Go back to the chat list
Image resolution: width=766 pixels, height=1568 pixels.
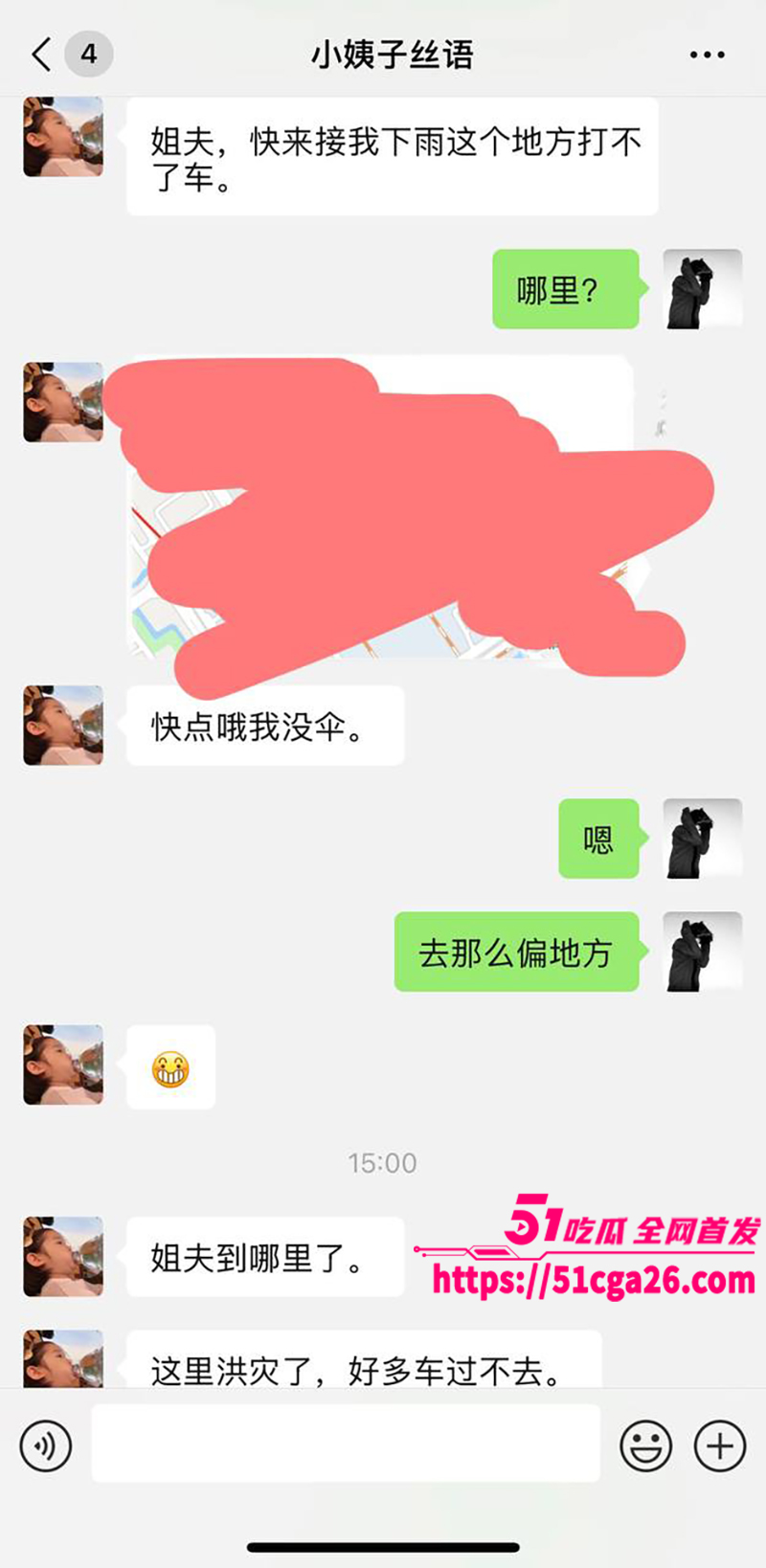coord(42,55)
